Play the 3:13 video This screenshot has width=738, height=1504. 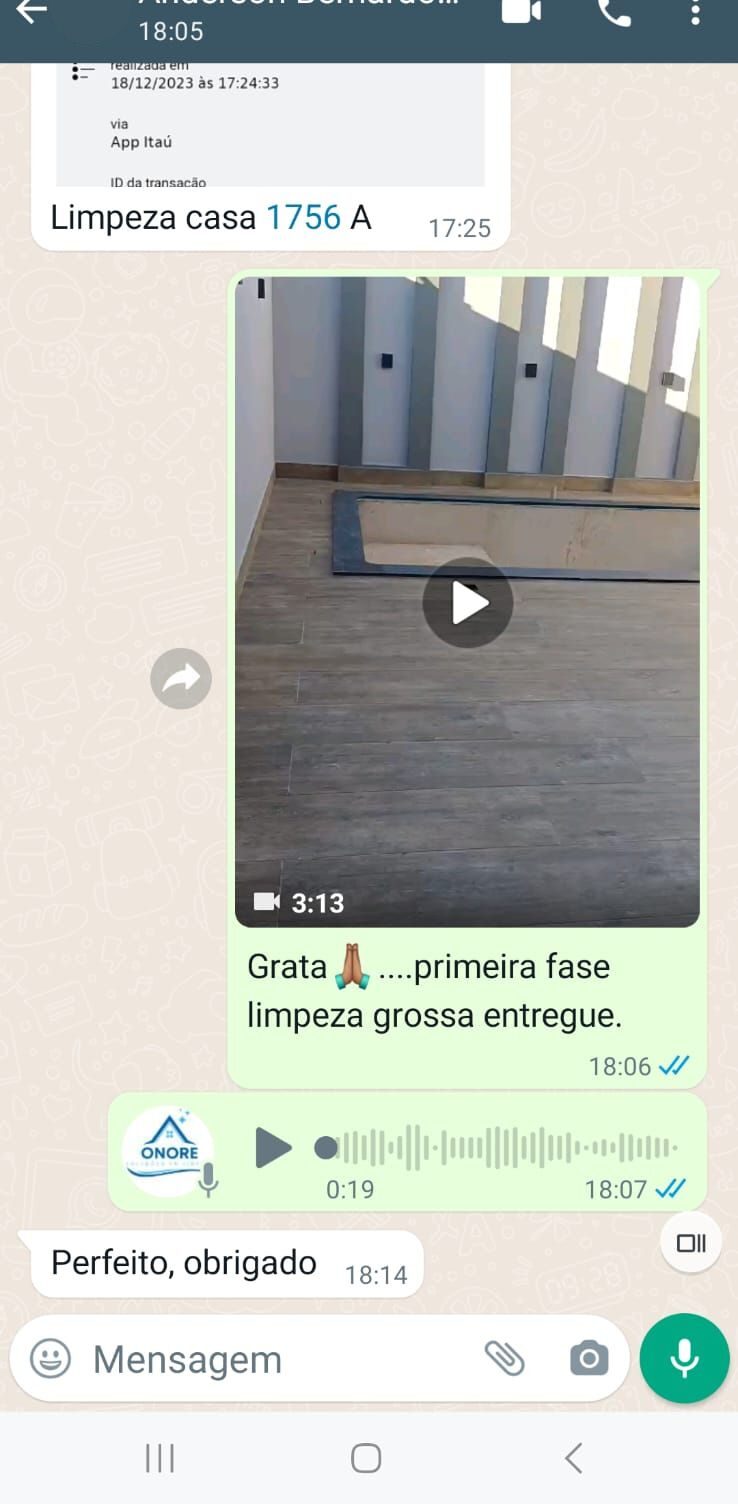point(467,603)
